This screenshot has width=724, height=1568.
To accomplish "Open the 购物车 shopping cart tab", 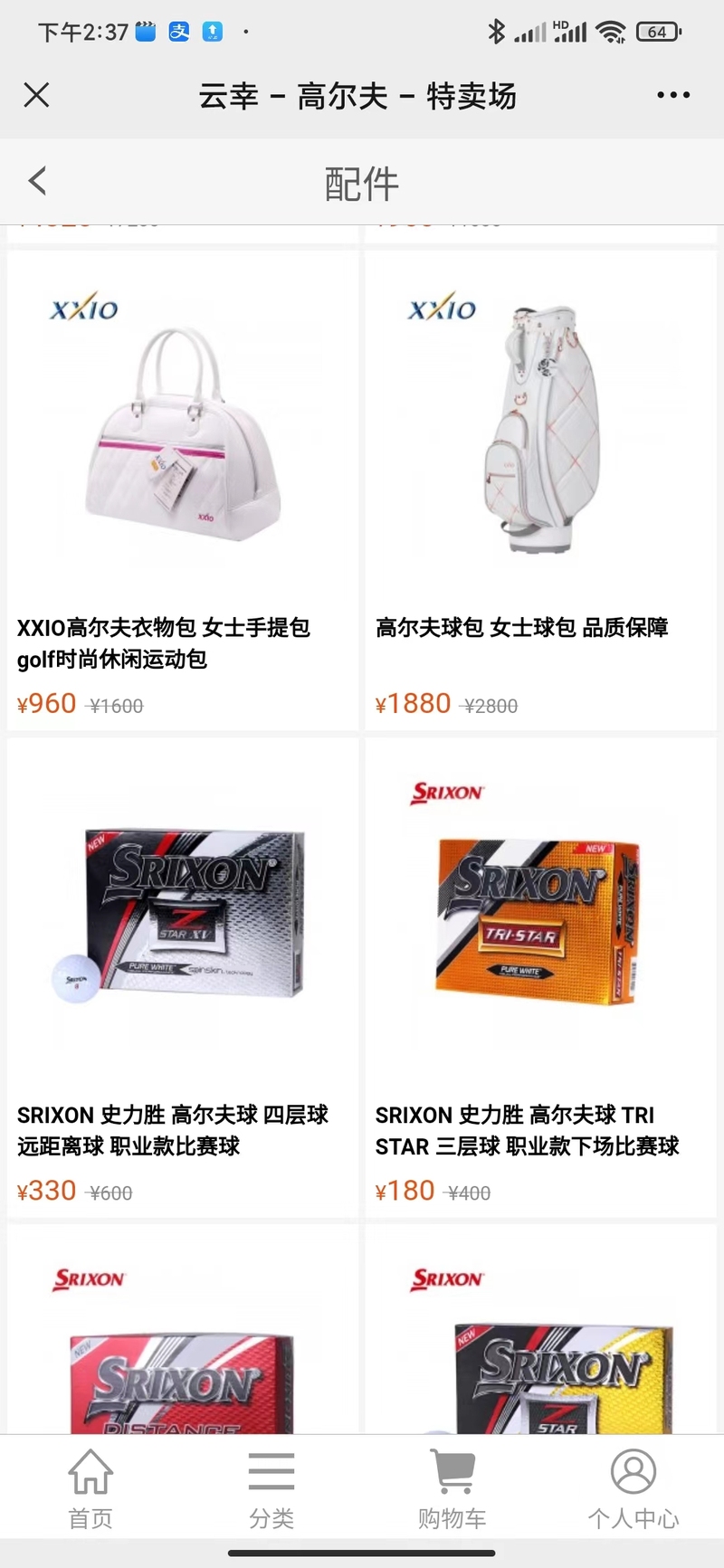I will 452,1487.
